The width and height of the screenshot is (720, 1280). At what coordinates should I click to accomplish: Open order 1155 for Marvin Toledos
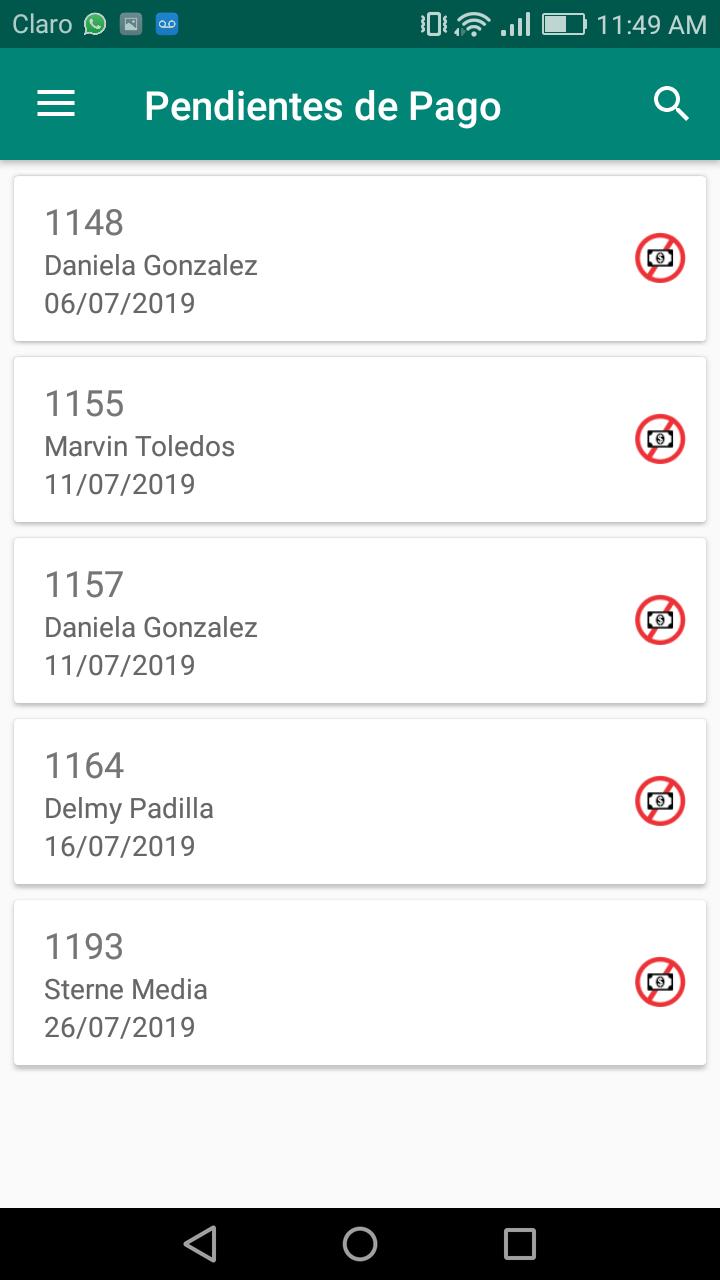tap(360, 440)
